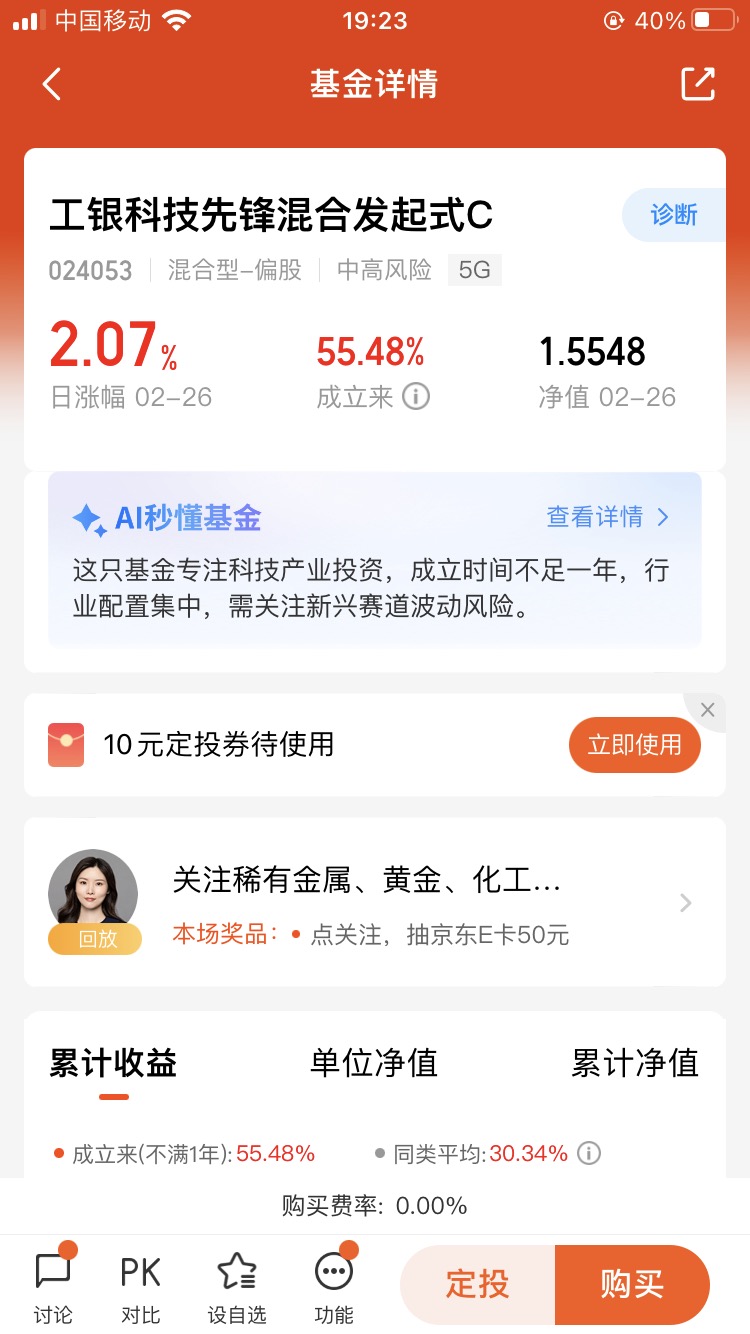Open PK 对比 fund comparison
750x1334 pixels.
[x=141, y=1286]
